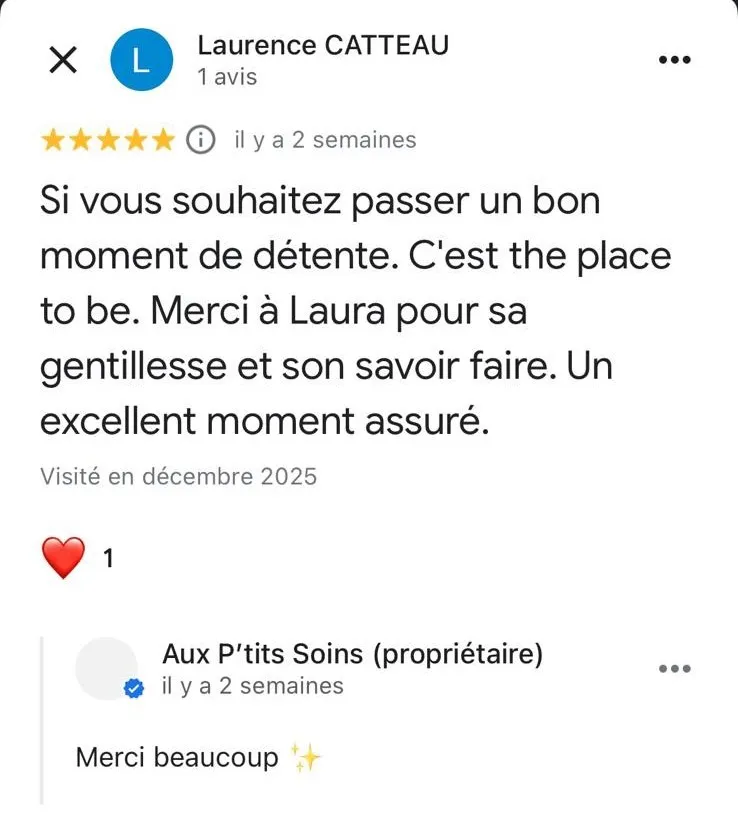The height and width of the screenshot is (814, 738).
Task: Show info about the star rating
Action: pos(201,140)
